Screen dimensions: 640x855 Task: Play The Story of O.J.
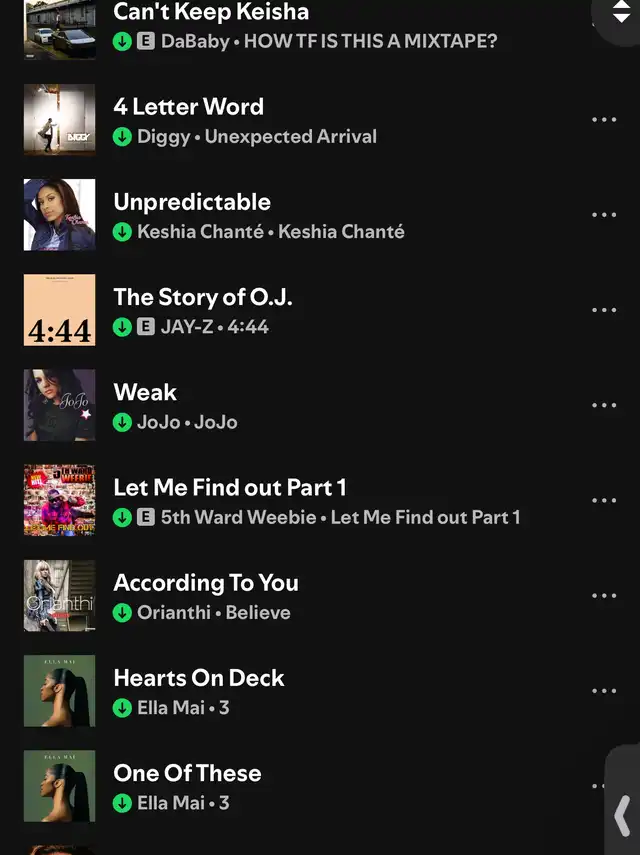click(203, 297)
